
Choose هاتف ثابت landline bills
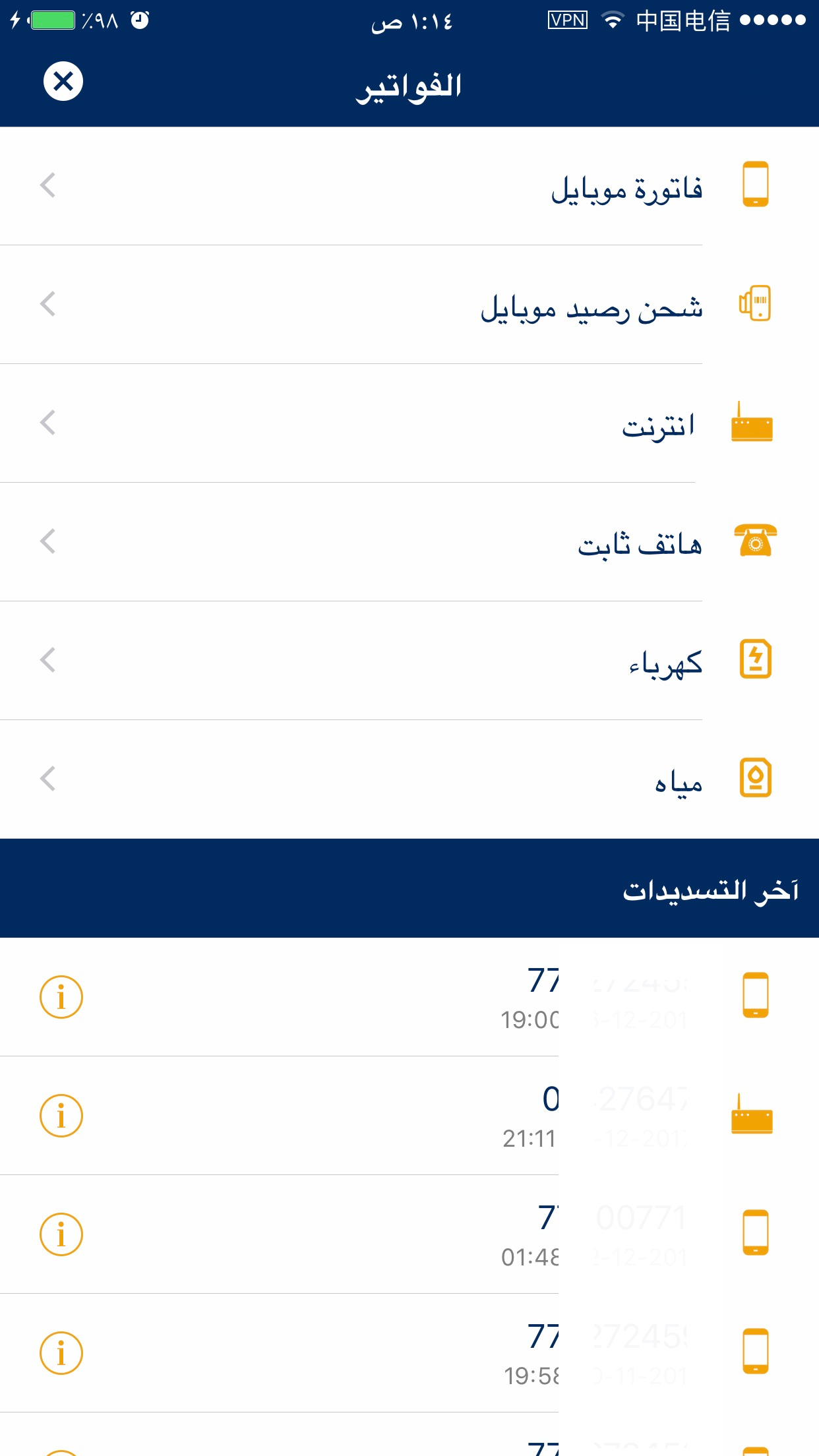click(640, 543)
